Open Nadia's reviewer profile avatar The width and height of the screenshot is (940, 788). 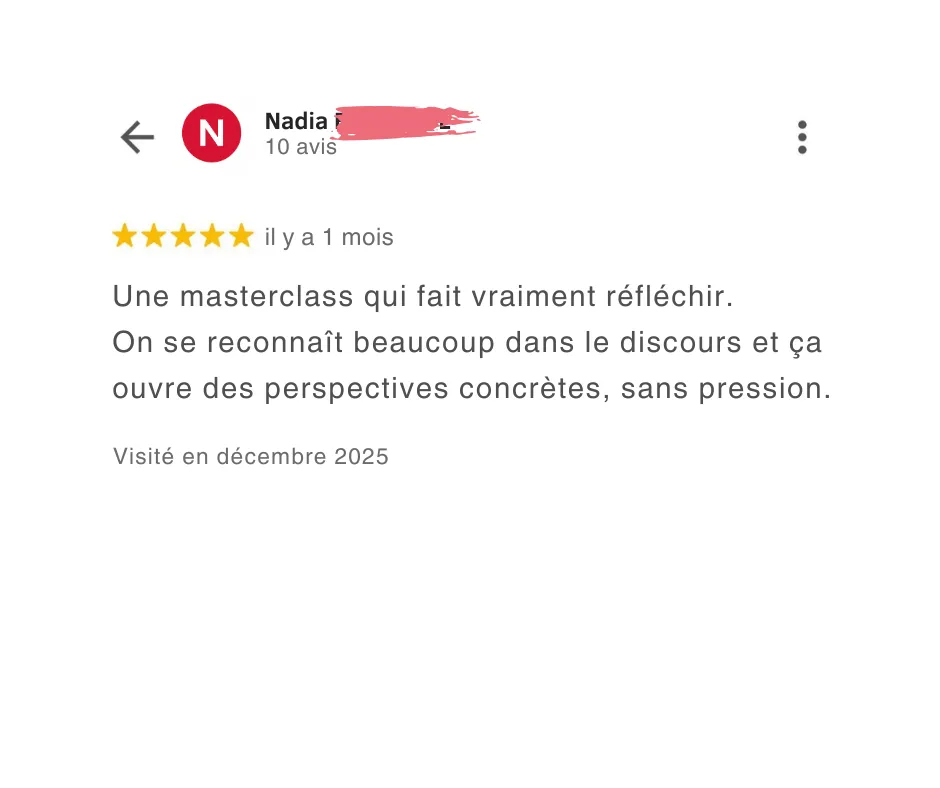point(211,133)
